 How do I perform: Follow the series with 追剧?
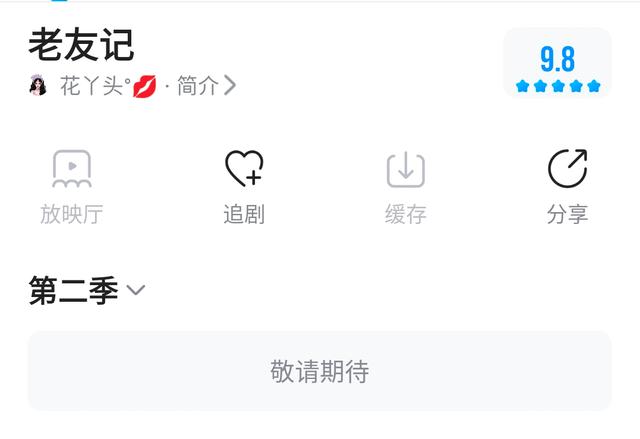(x=244, y=187)
